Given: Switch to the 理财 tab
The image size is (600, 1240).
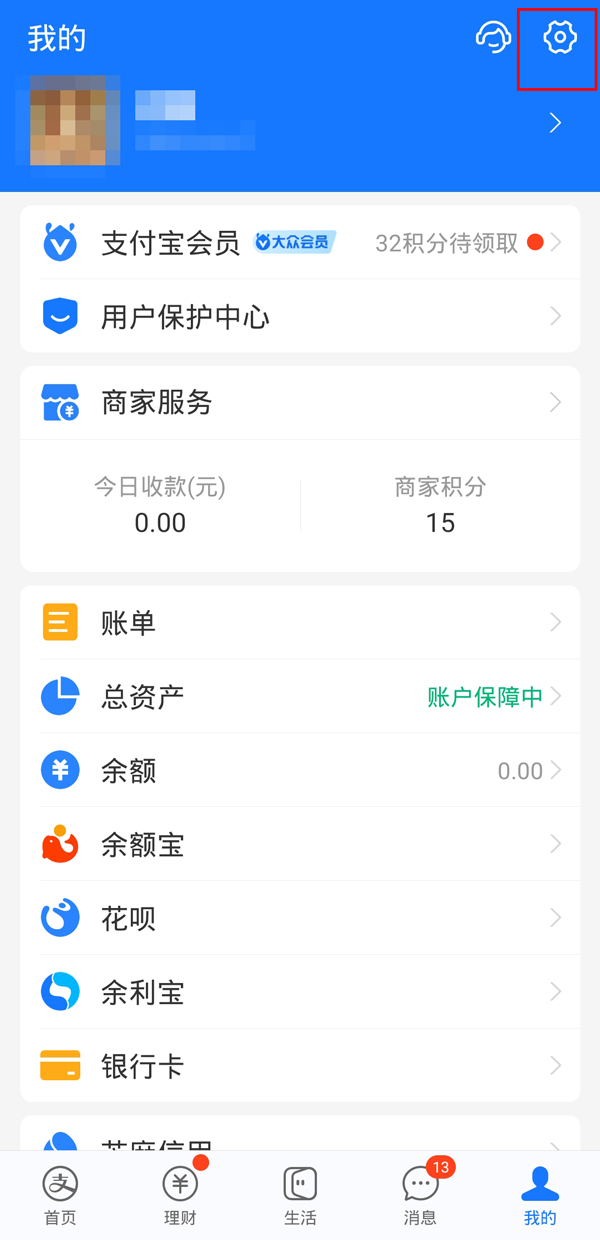Looking at the screenshot, I should pyautogui.click(x=180, y=1195).
